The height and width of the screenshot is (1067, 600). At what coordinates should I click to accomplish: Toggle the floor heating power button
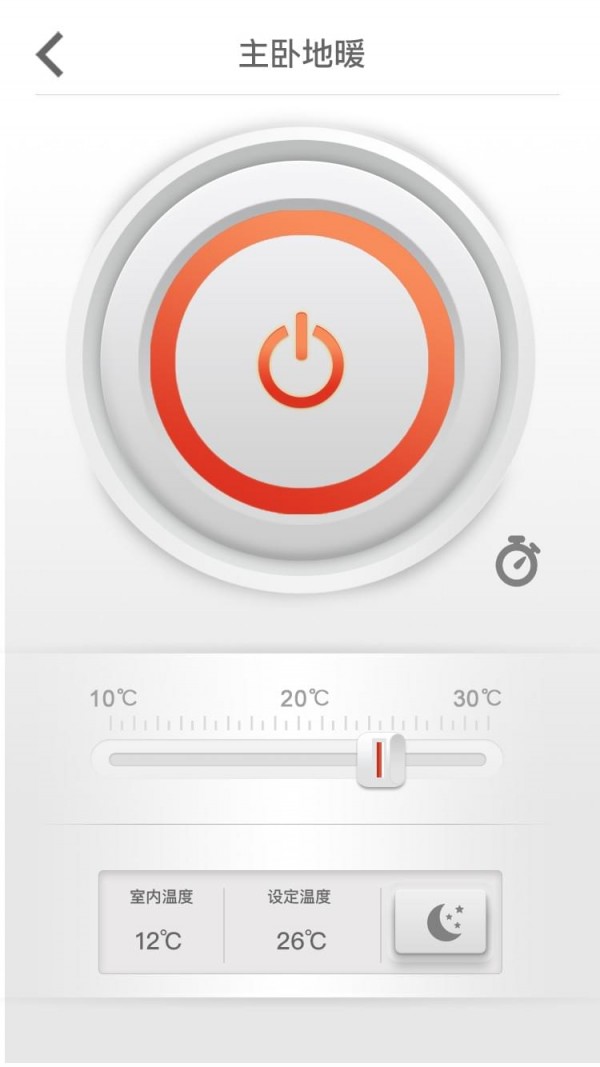tap(301, 361)
